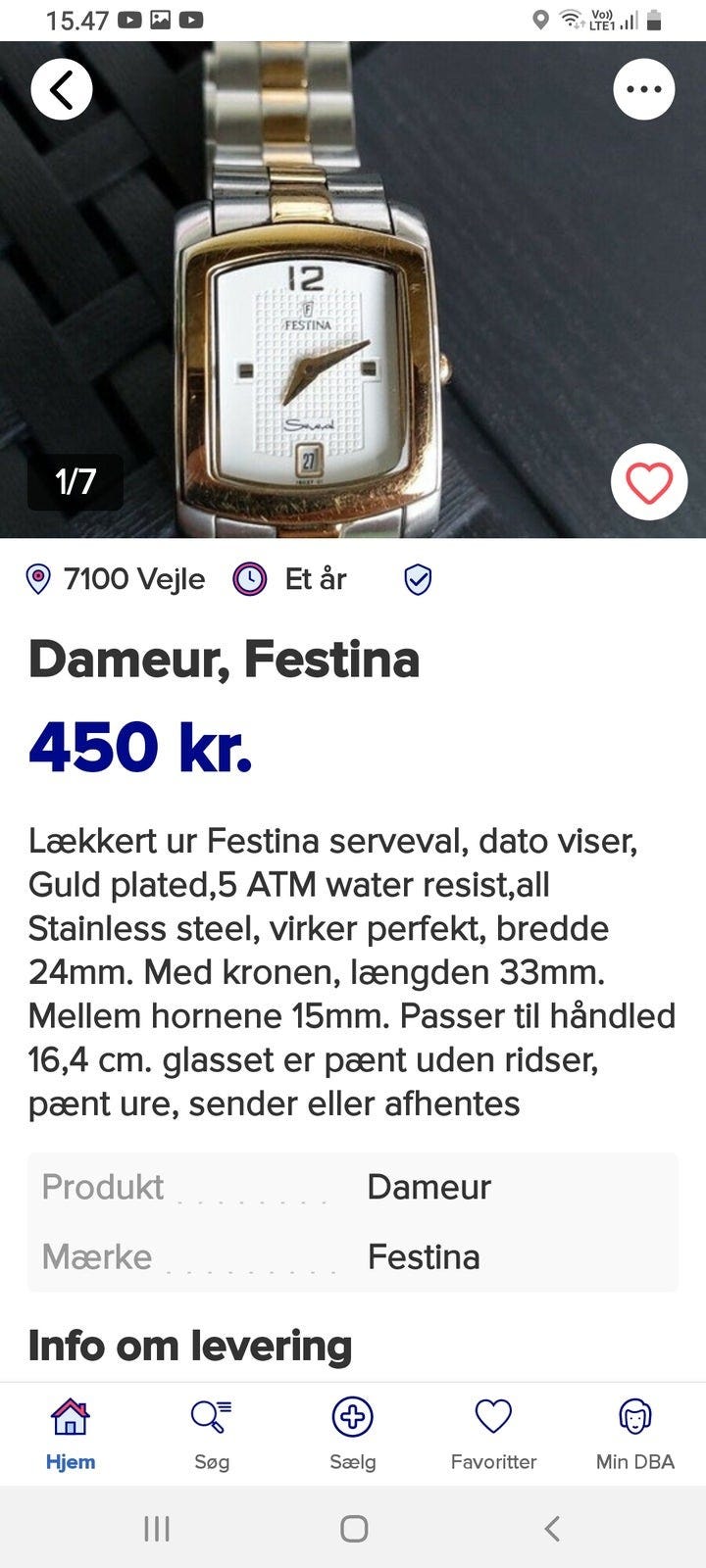Go home using the Hjem house icon
Image resolution: width=706 pixels, height=1568 pixels.
tap(70, 1416)
